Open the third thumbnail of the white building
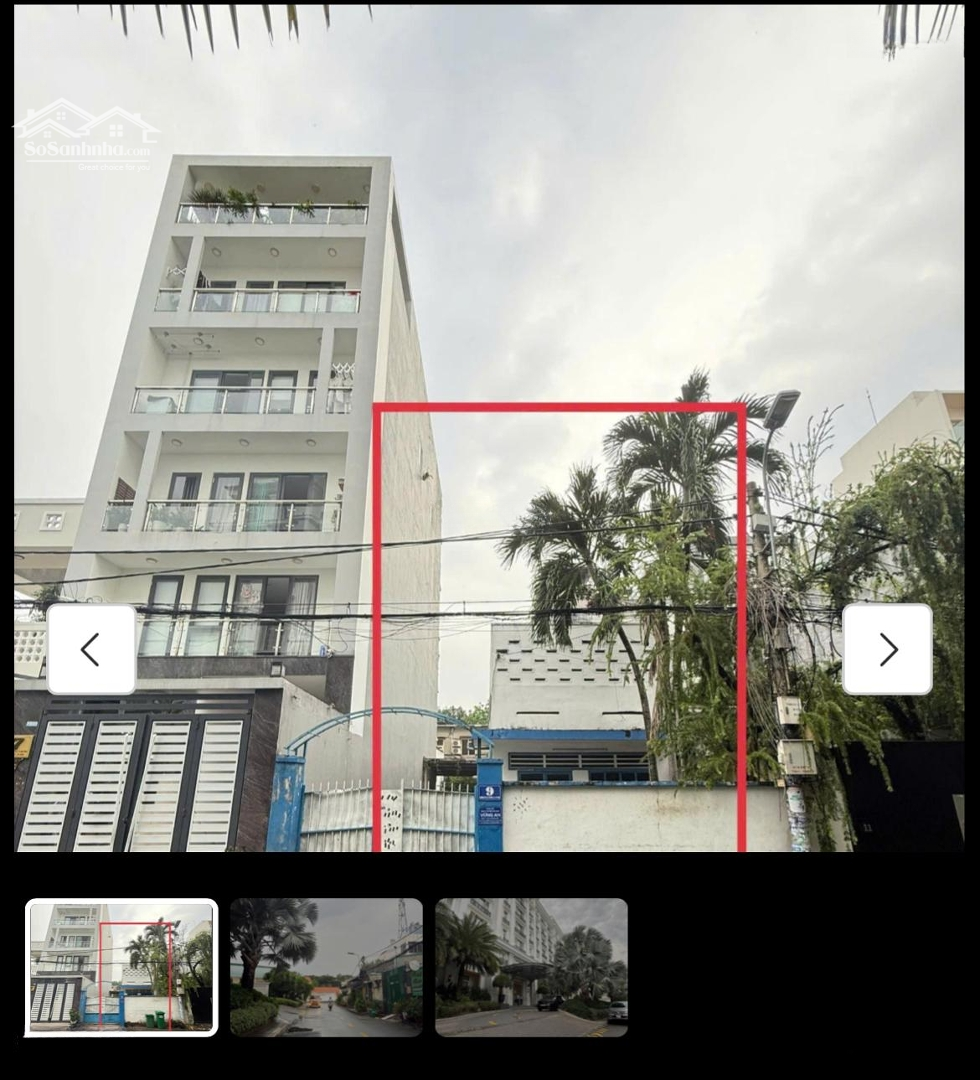Viewport: 980px width, 1080px height. click(x=531, y=967)
